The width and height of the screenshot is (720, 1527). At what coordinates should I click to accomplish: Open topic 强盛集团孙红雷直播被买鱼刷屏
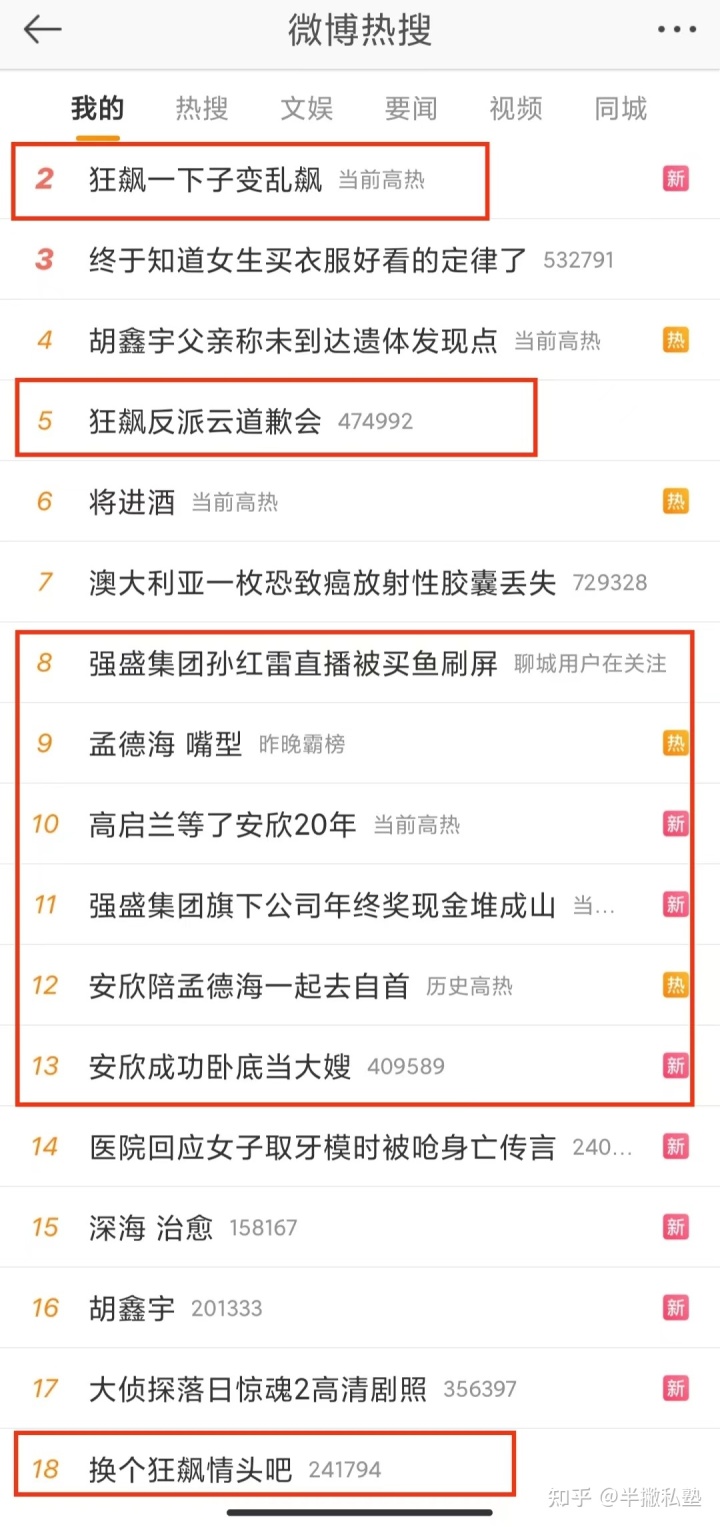(x=293, y=663)
